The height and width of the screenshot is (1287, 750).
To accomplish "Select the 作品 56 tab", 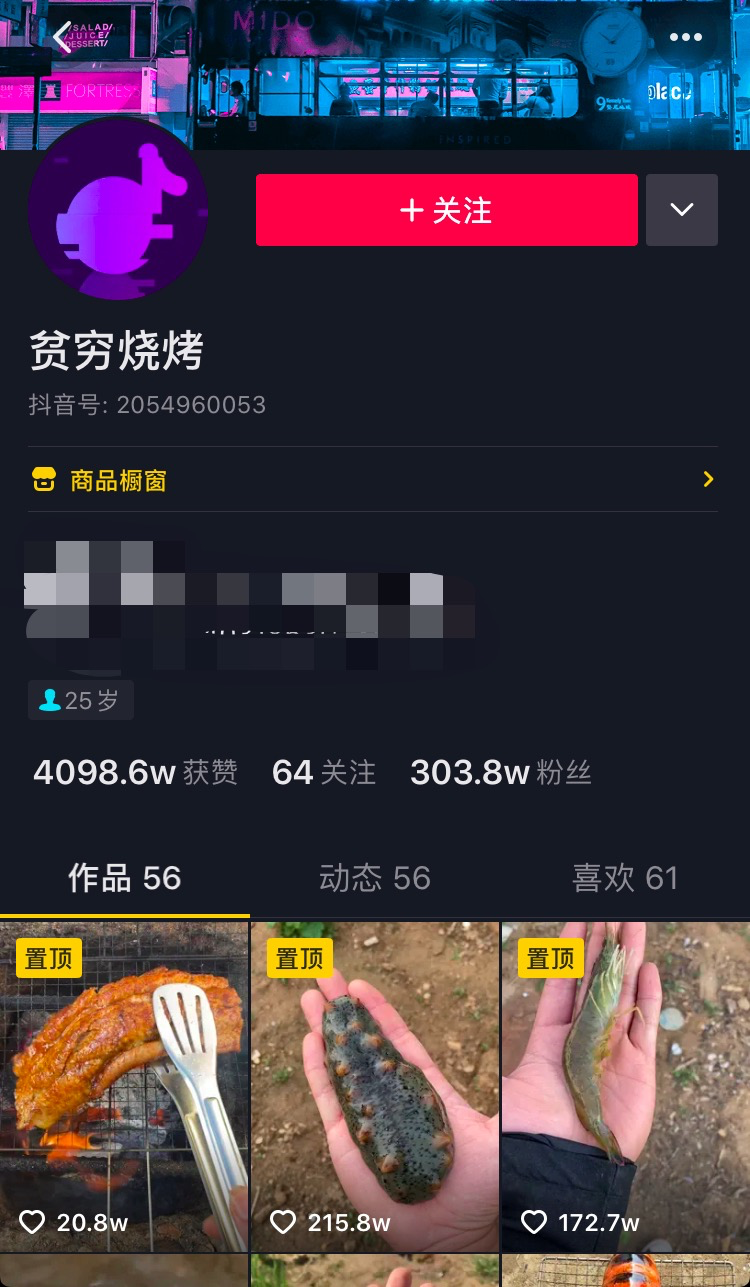I will [124, 878].
